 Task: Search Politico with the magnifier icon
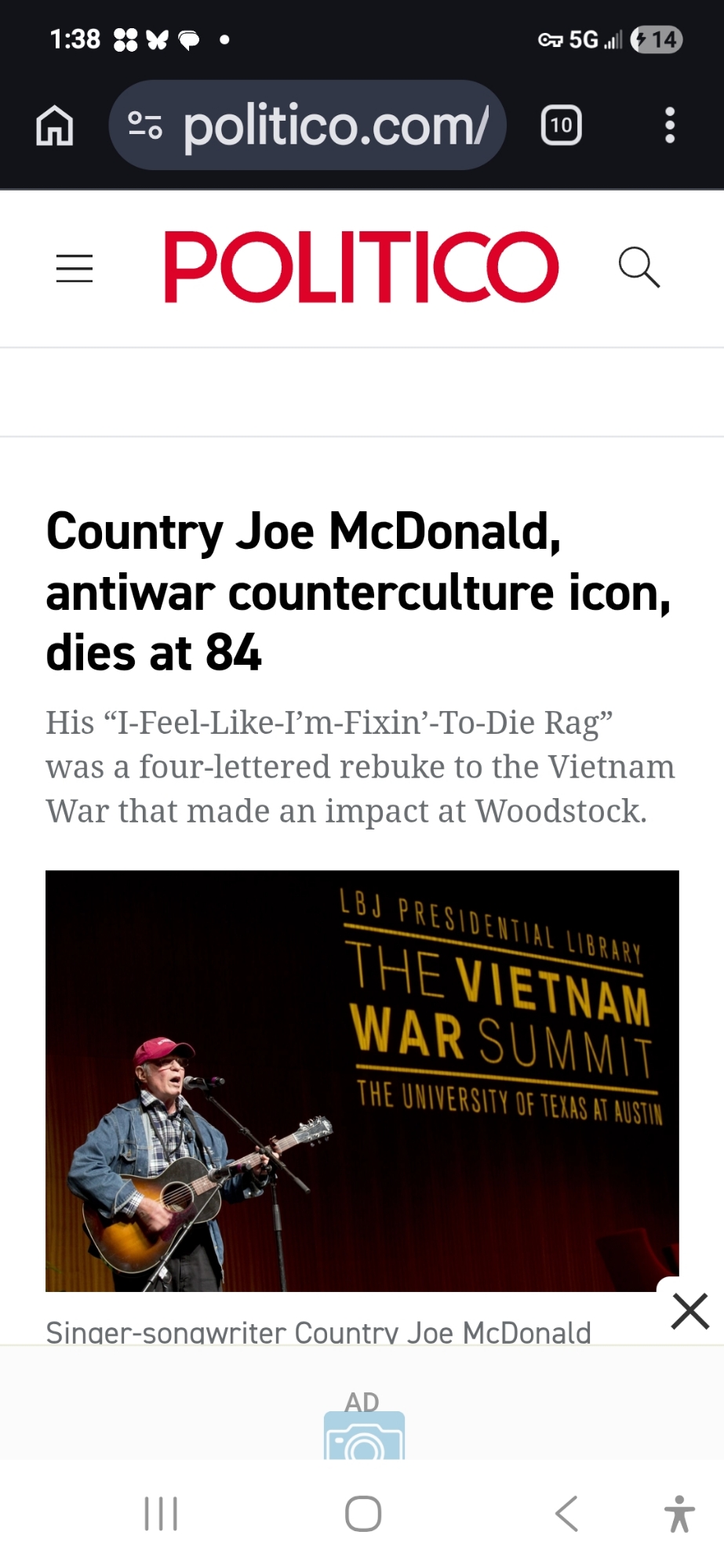tap(639, 267)
